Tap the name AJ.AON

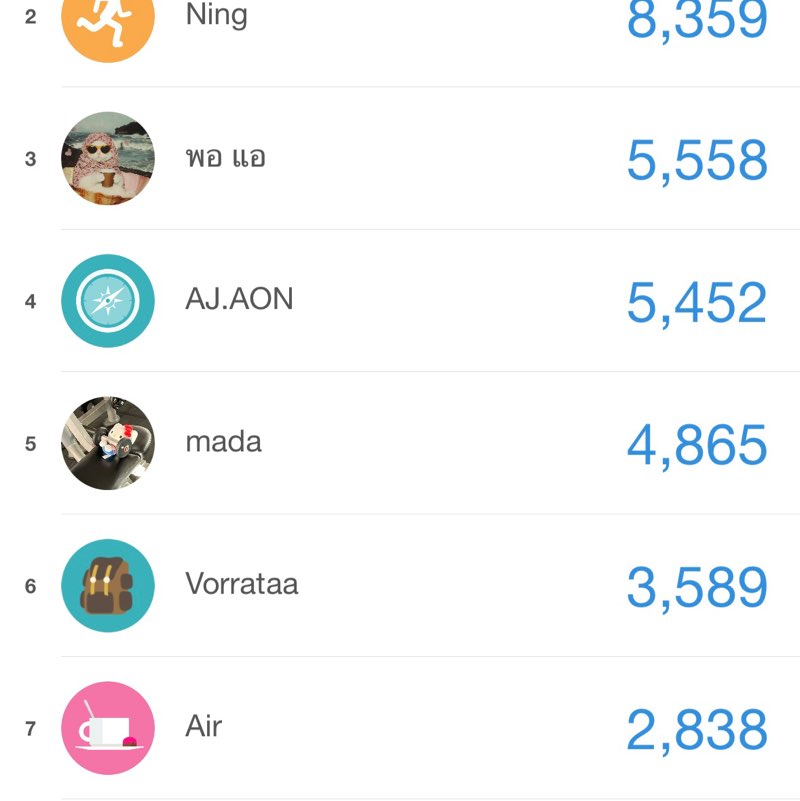[240, 298]
